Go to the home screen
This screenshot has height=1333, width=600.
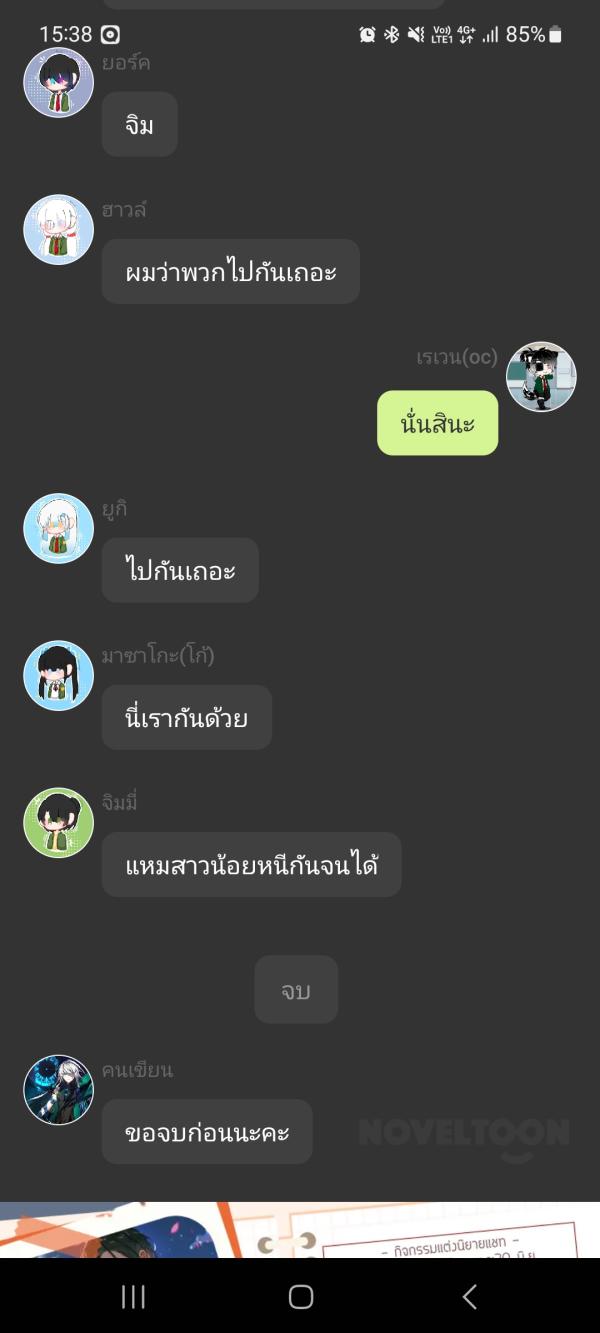click(x=300, y=1297)
